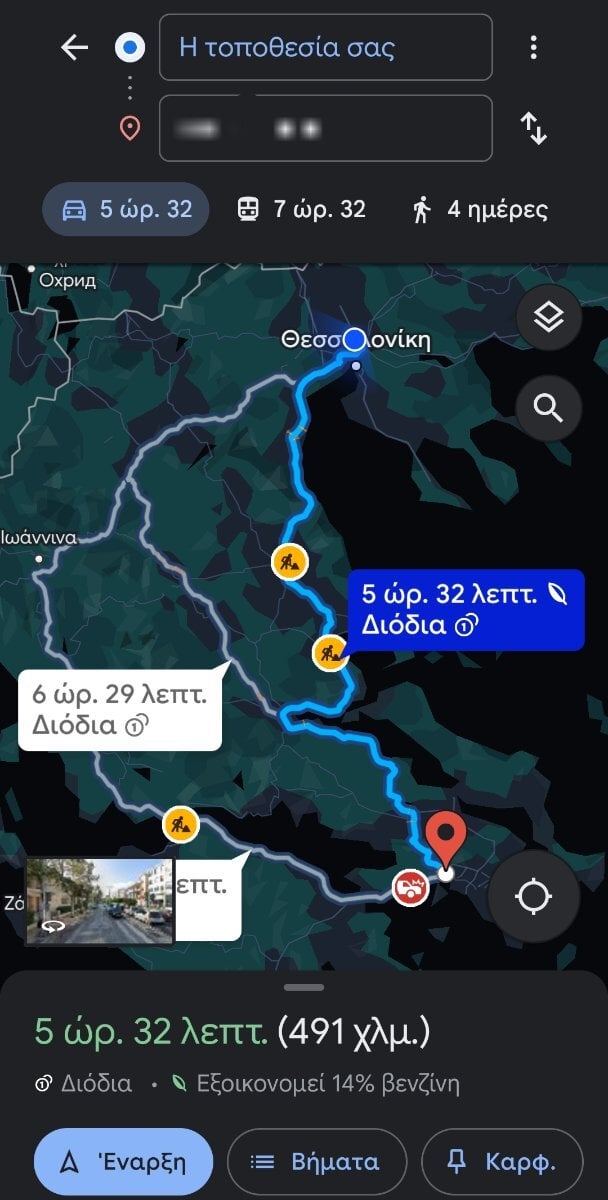Swap start and destination
Screen dimensions: 608x1200
point(534,128)
